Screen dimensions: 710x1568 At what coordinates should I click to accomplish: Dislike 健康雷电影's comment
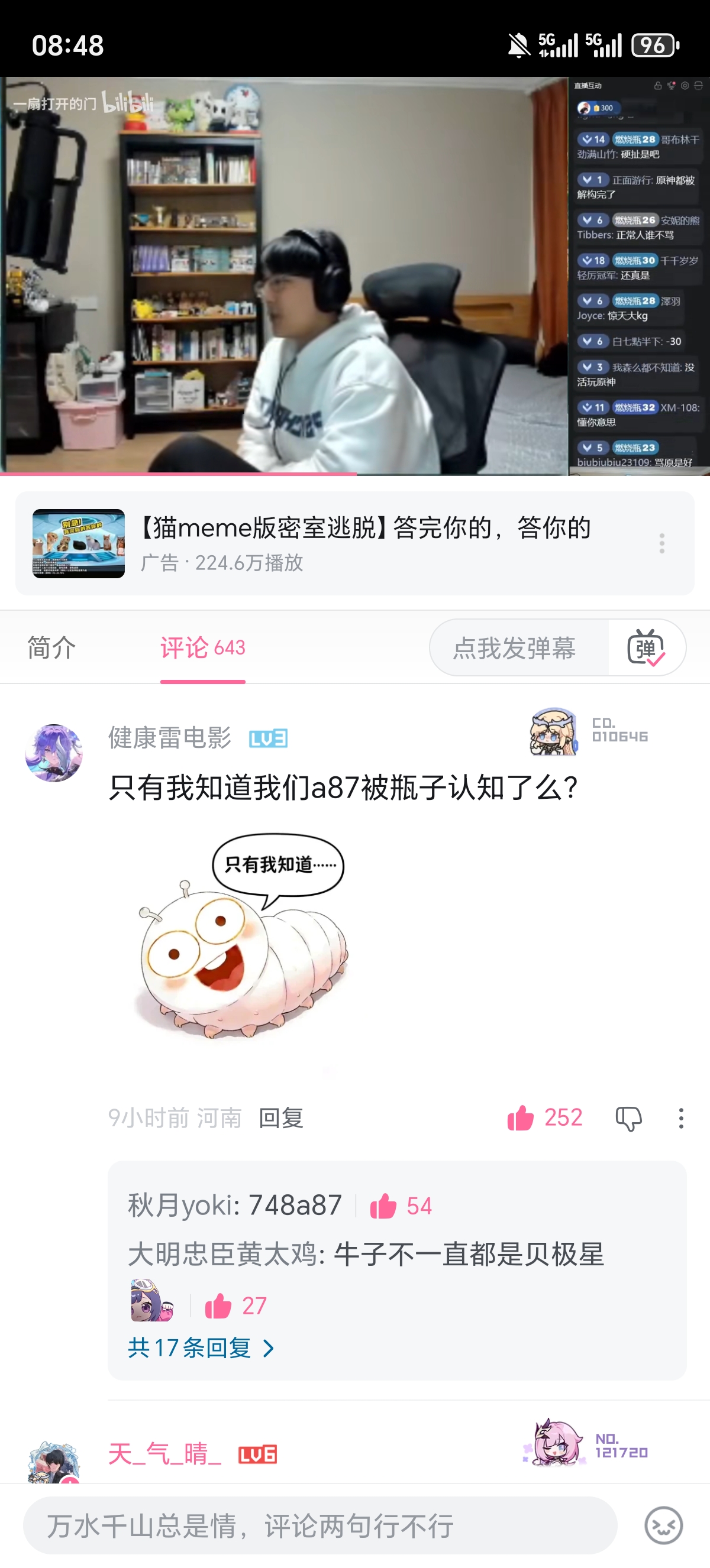tap(628, 1118)
